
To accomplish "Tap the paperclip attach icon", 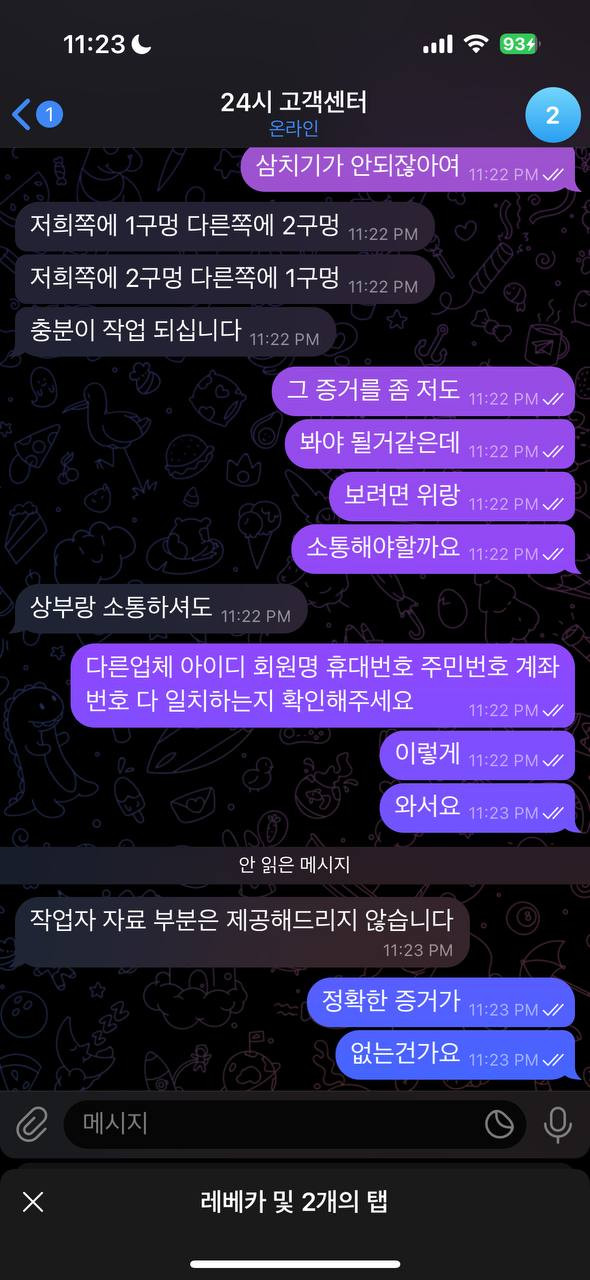I will pyautogui.click(x=32, y=1124).
